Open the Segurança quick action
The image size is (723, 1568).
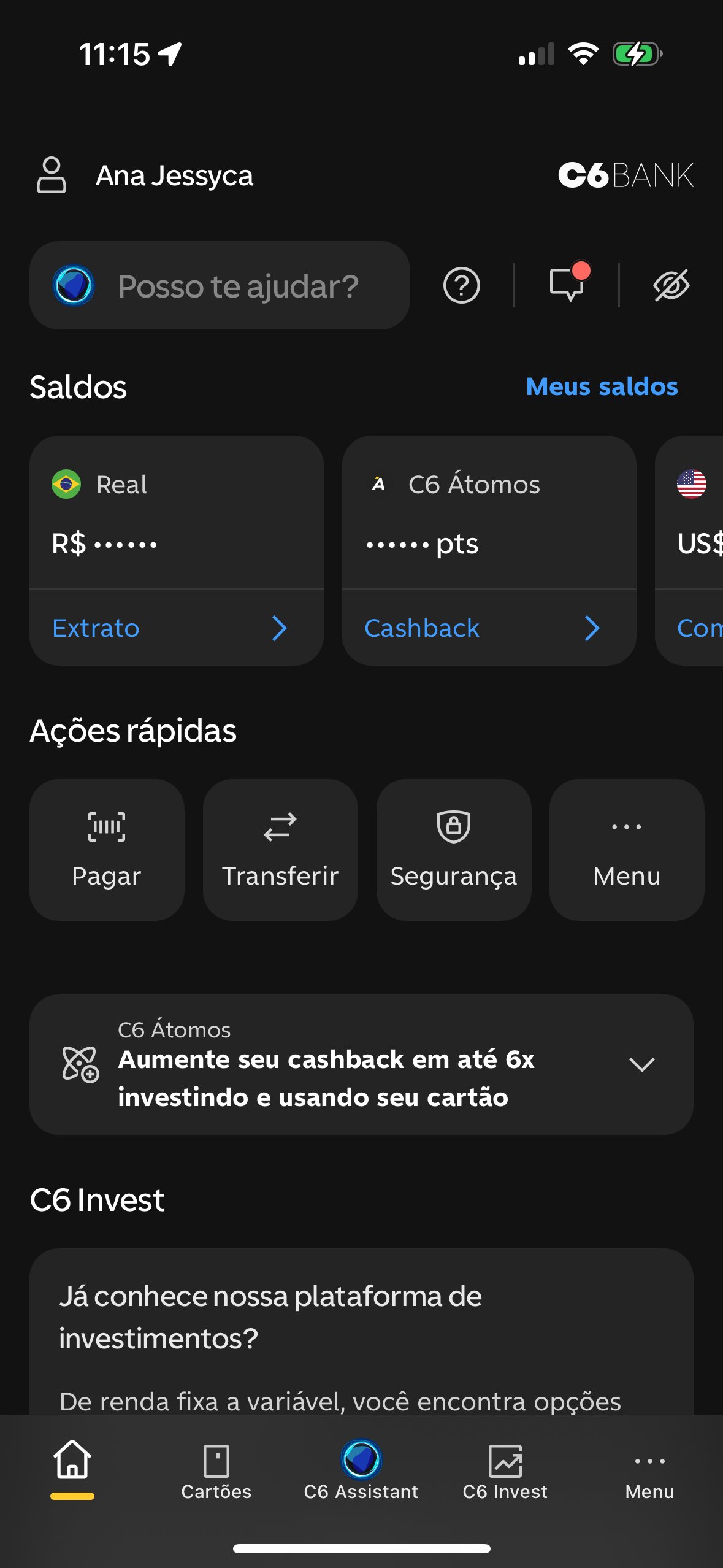click(454, 850)
